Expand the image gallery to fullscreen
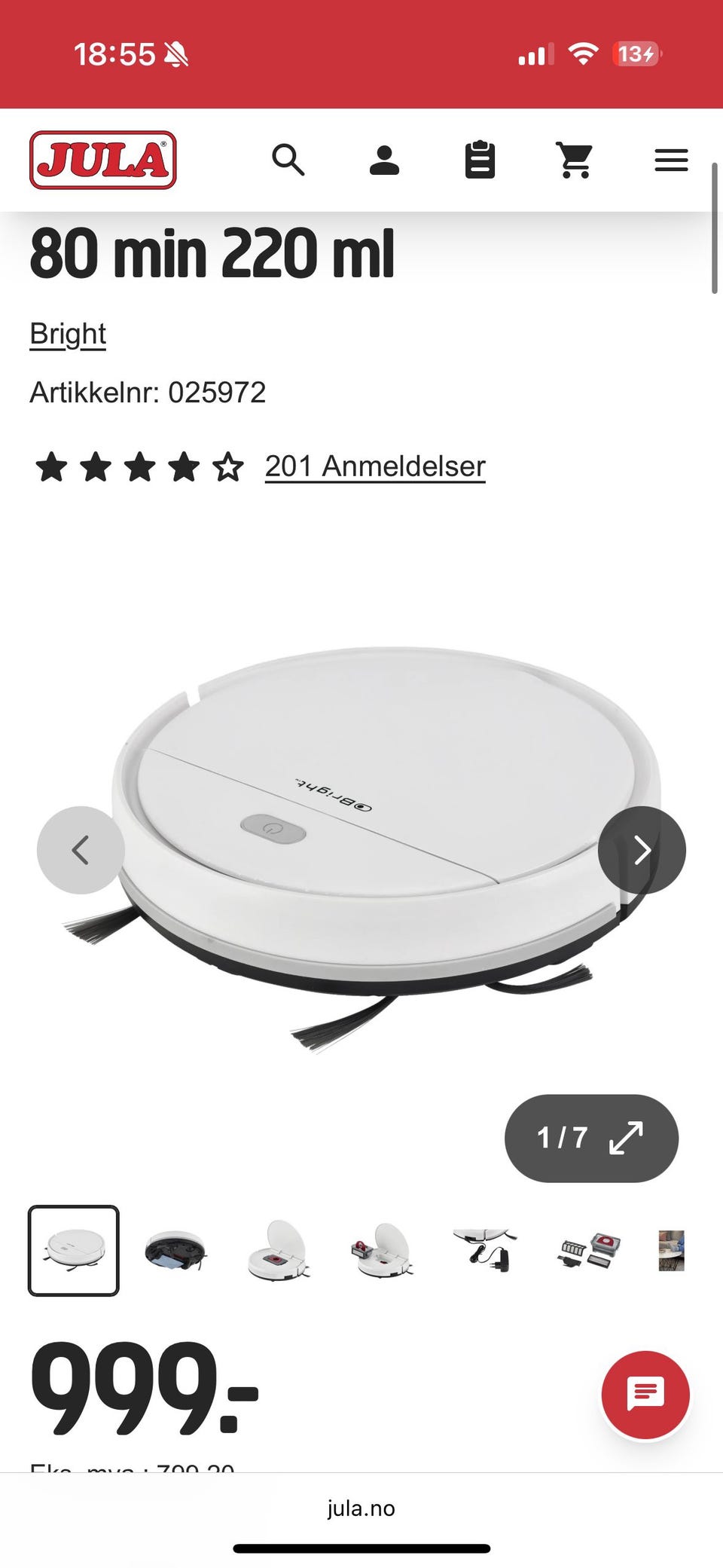This screenshot has height=1568, width=723. [591, 1138]
